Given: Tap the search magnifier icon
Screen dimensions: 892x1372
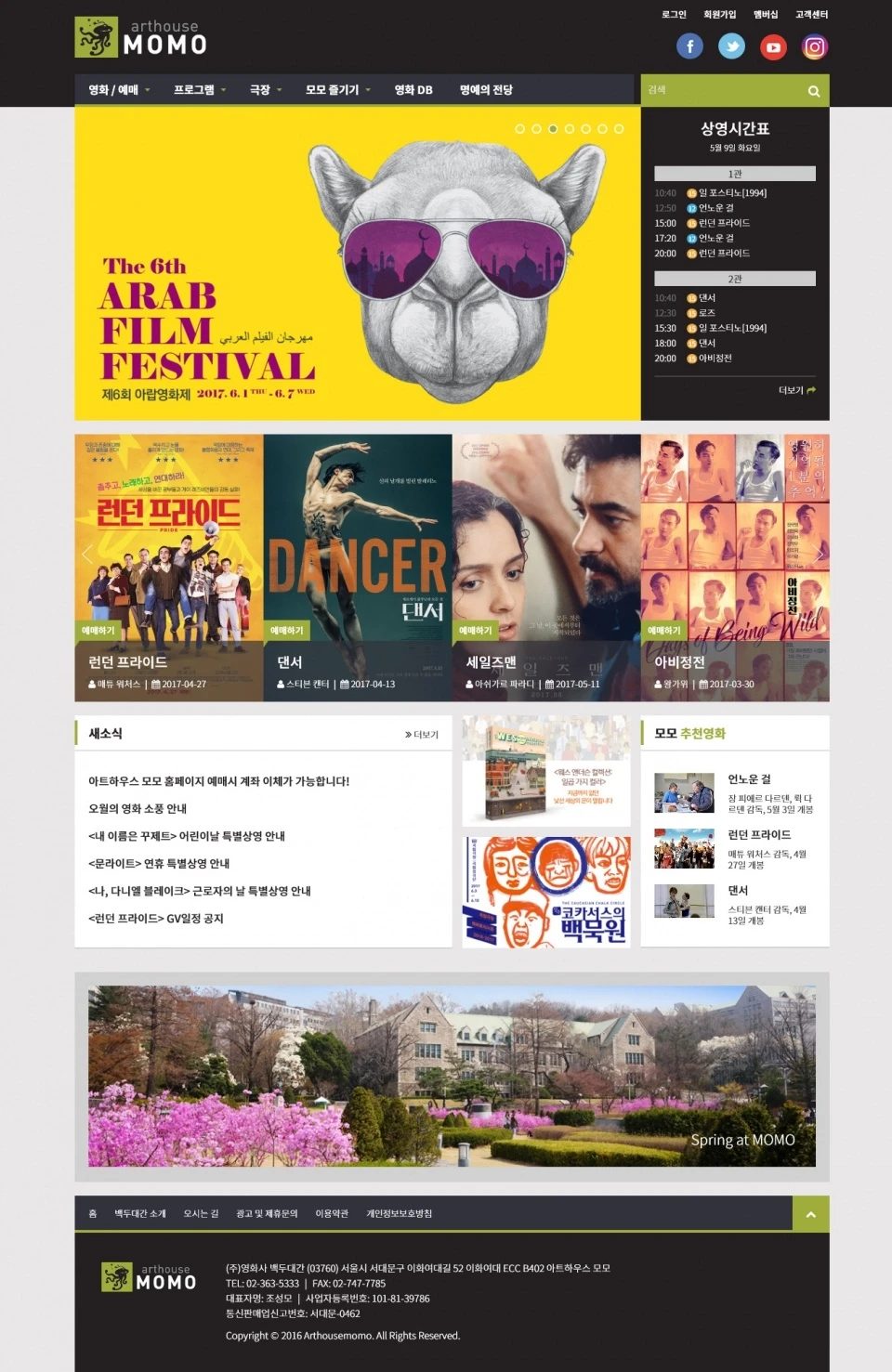Looking at the screenshot, I should pyautogui.click(x=814, y=91).
